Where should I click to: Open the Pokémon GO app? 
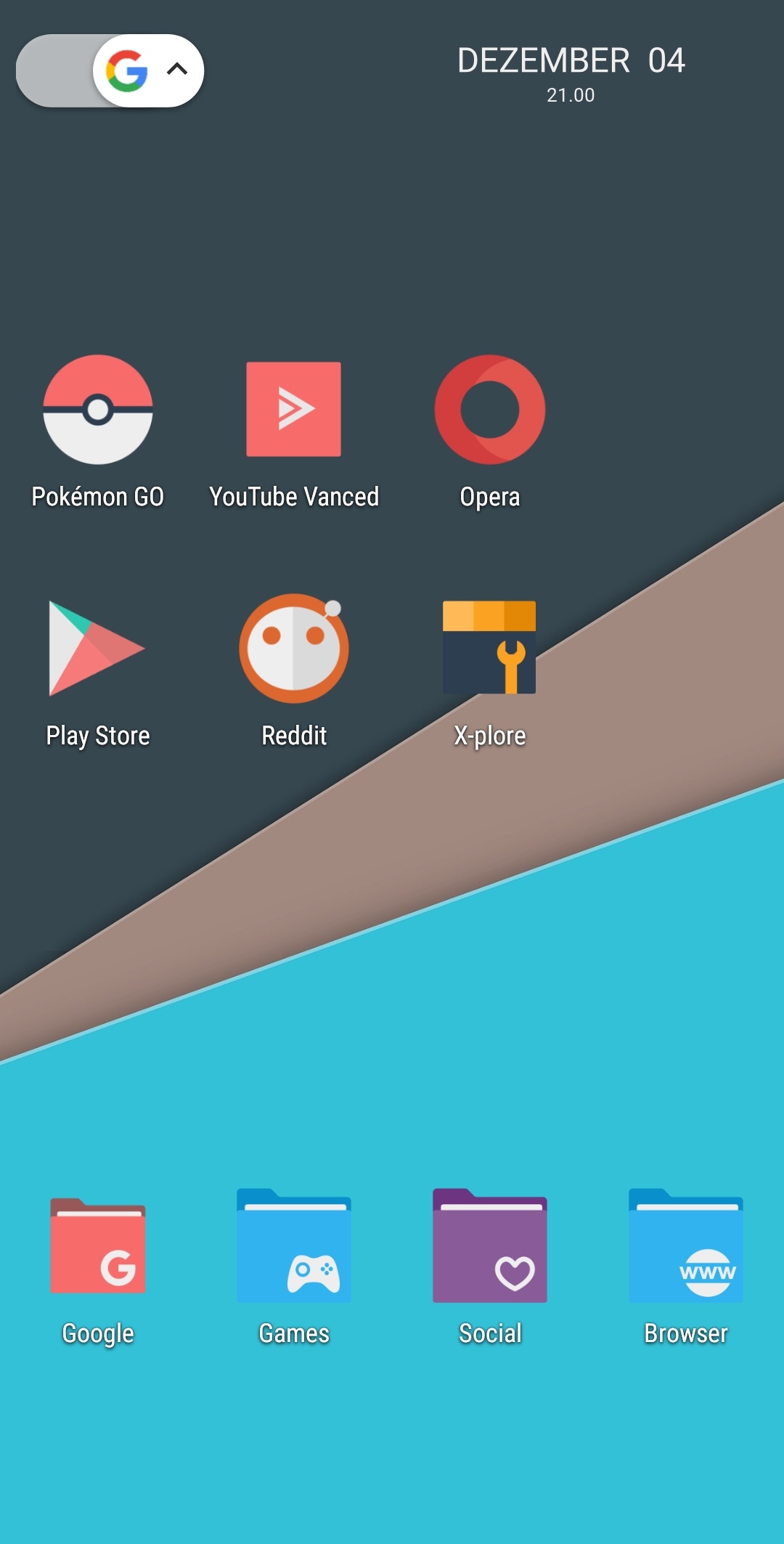98,410
